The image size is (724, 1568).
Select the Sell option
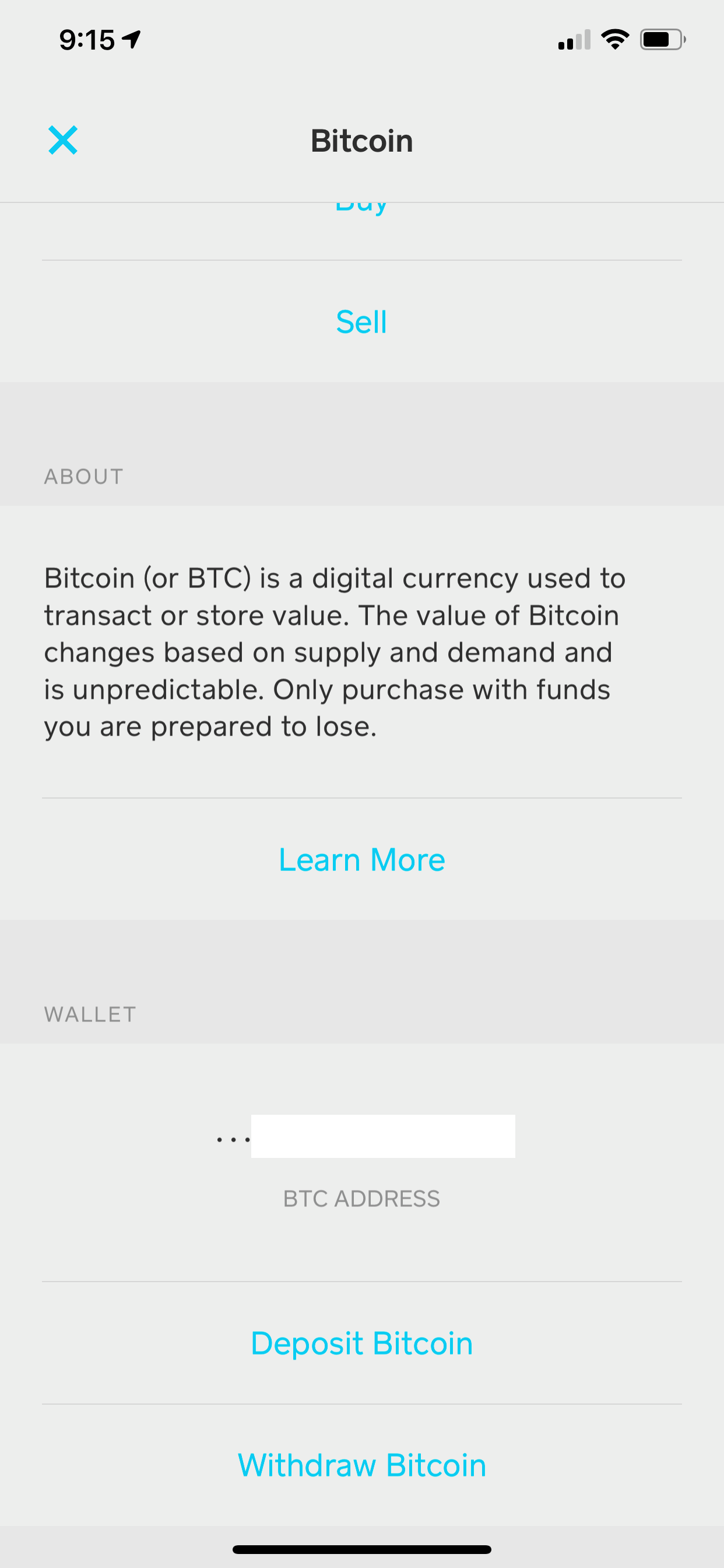pos(361,321)
